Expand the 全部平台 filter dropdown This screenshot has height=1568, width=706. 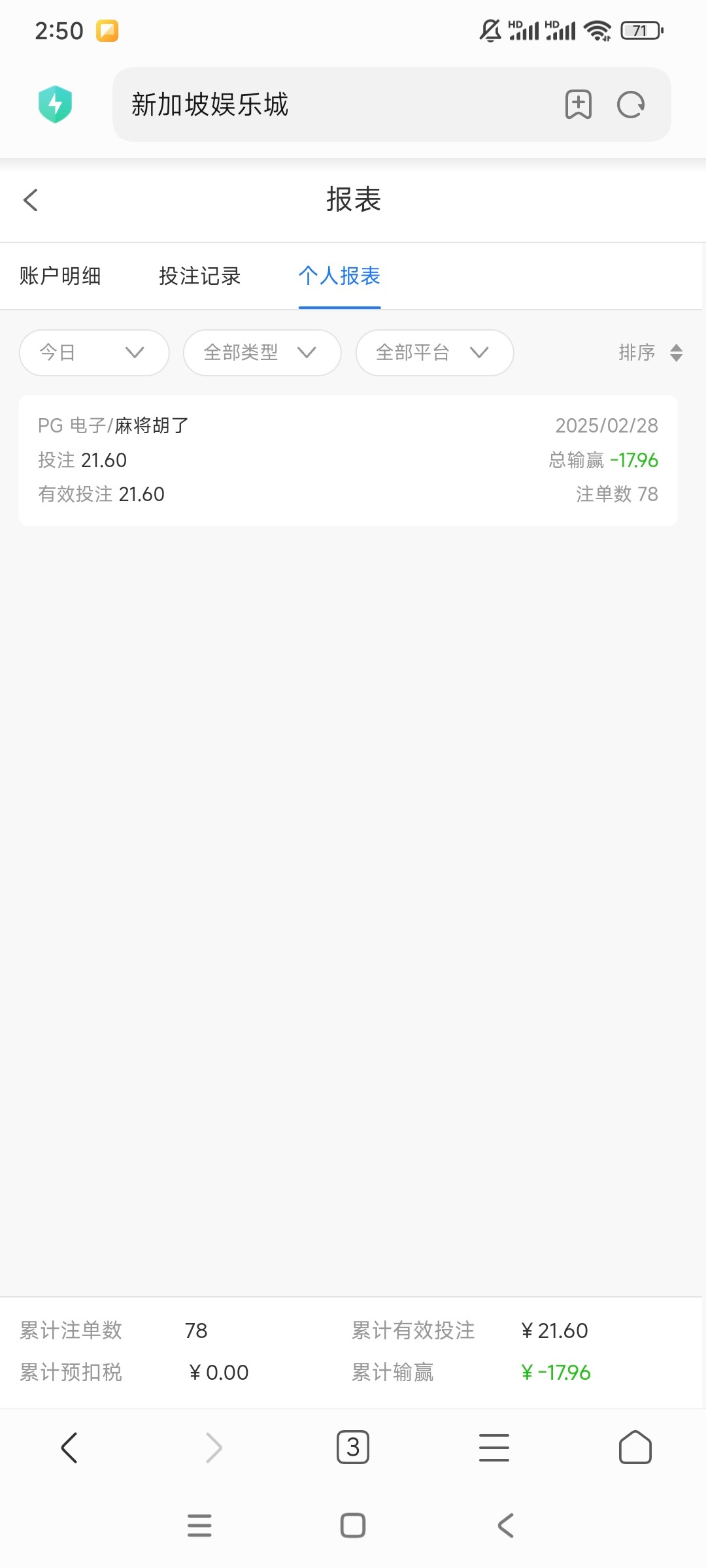coord(434,353)
